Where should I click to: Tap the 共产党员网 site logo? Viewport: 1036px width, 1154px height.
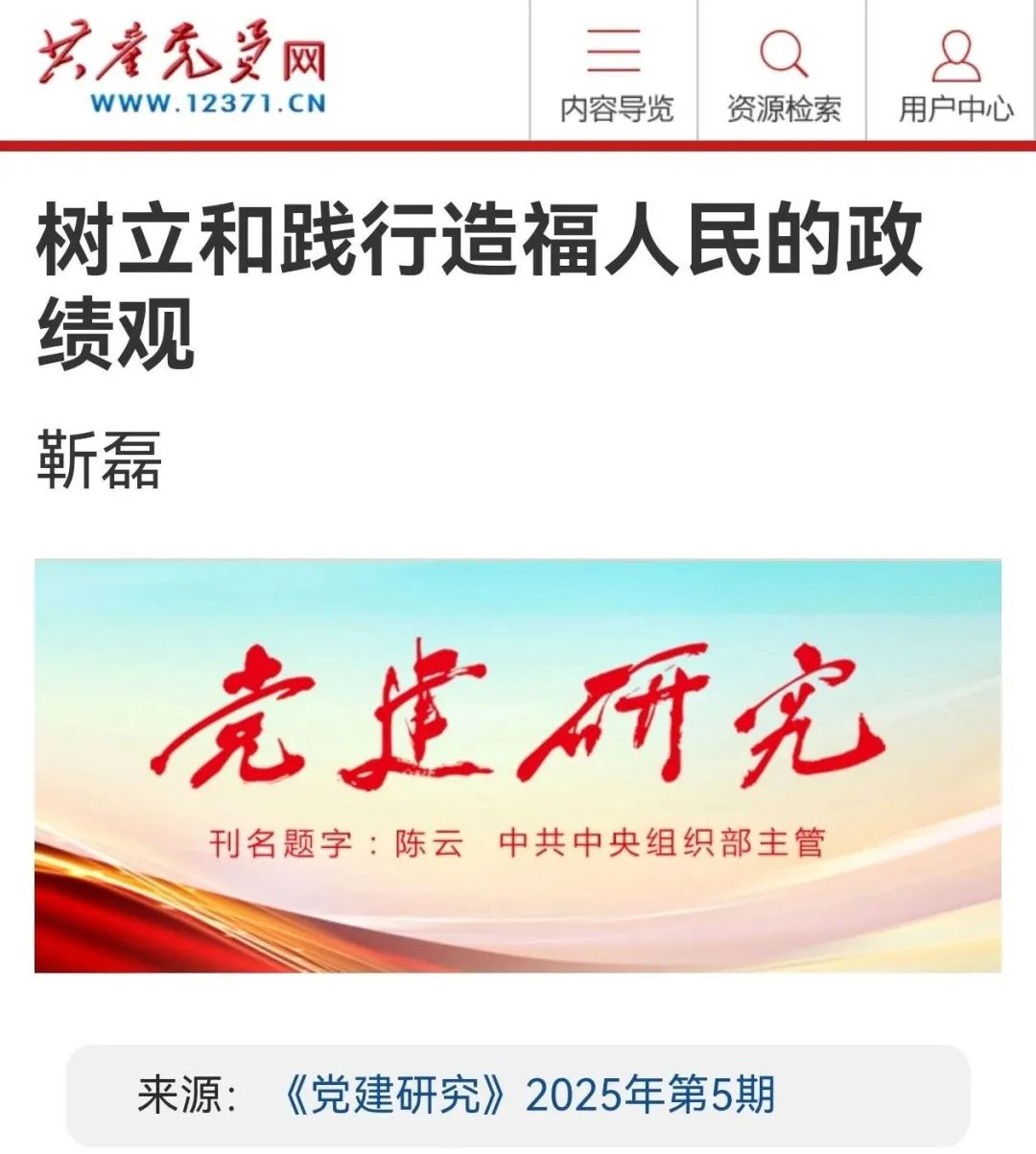tap(182, 67)
